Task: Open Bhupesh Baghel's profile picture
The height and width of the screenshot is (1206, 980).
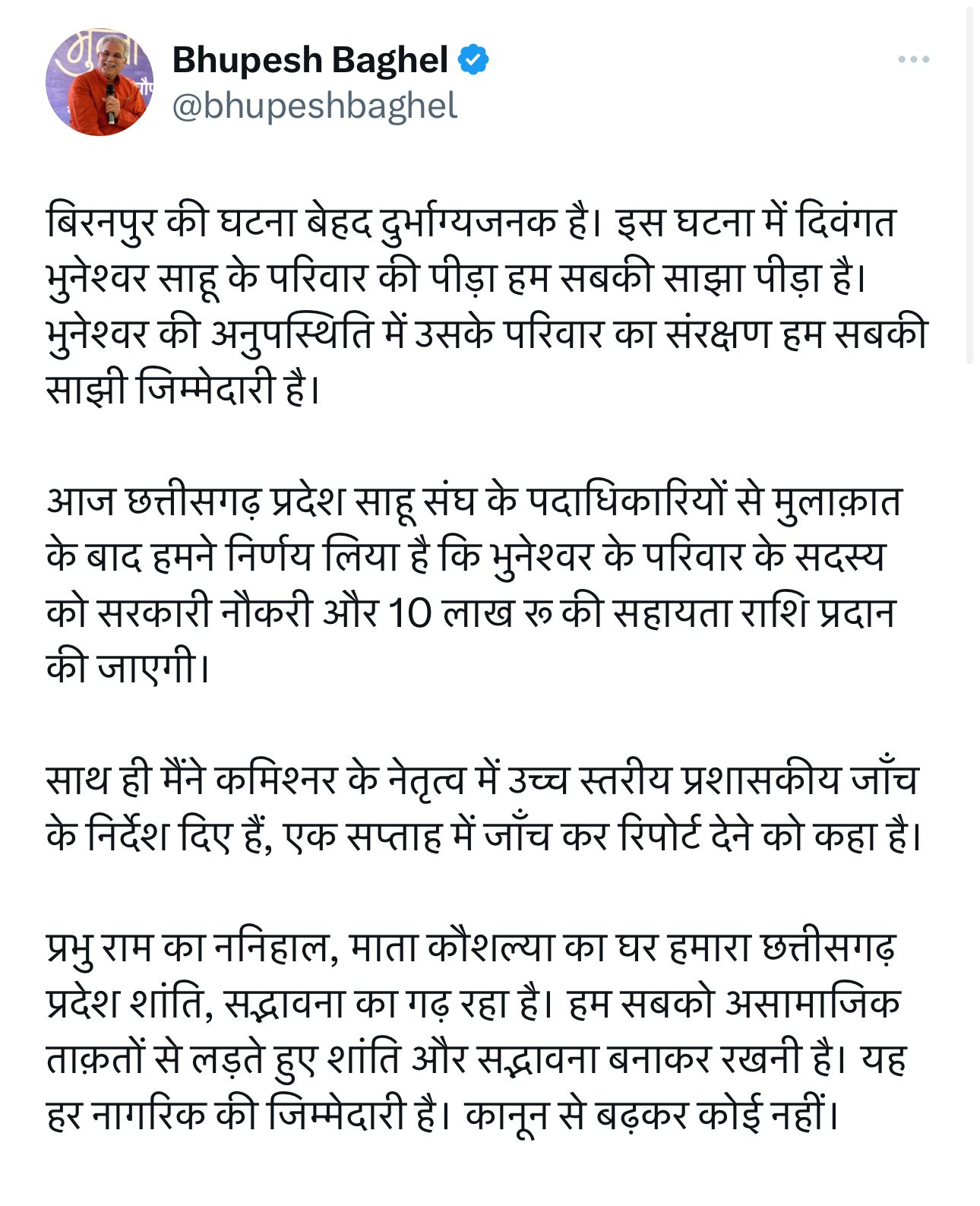Action: 100,83
